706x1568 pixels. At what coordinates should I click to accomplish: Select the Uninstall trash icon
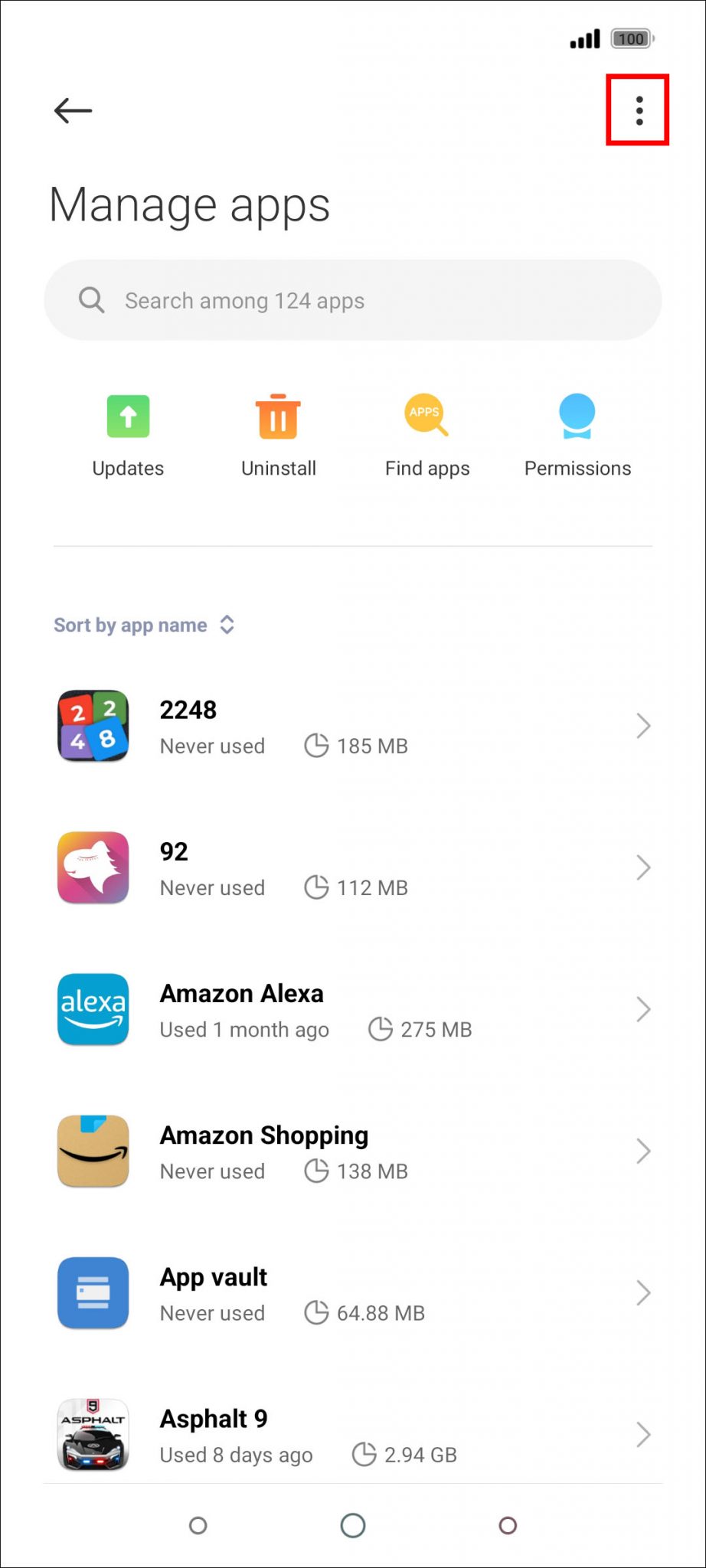(x=278, y=416)
